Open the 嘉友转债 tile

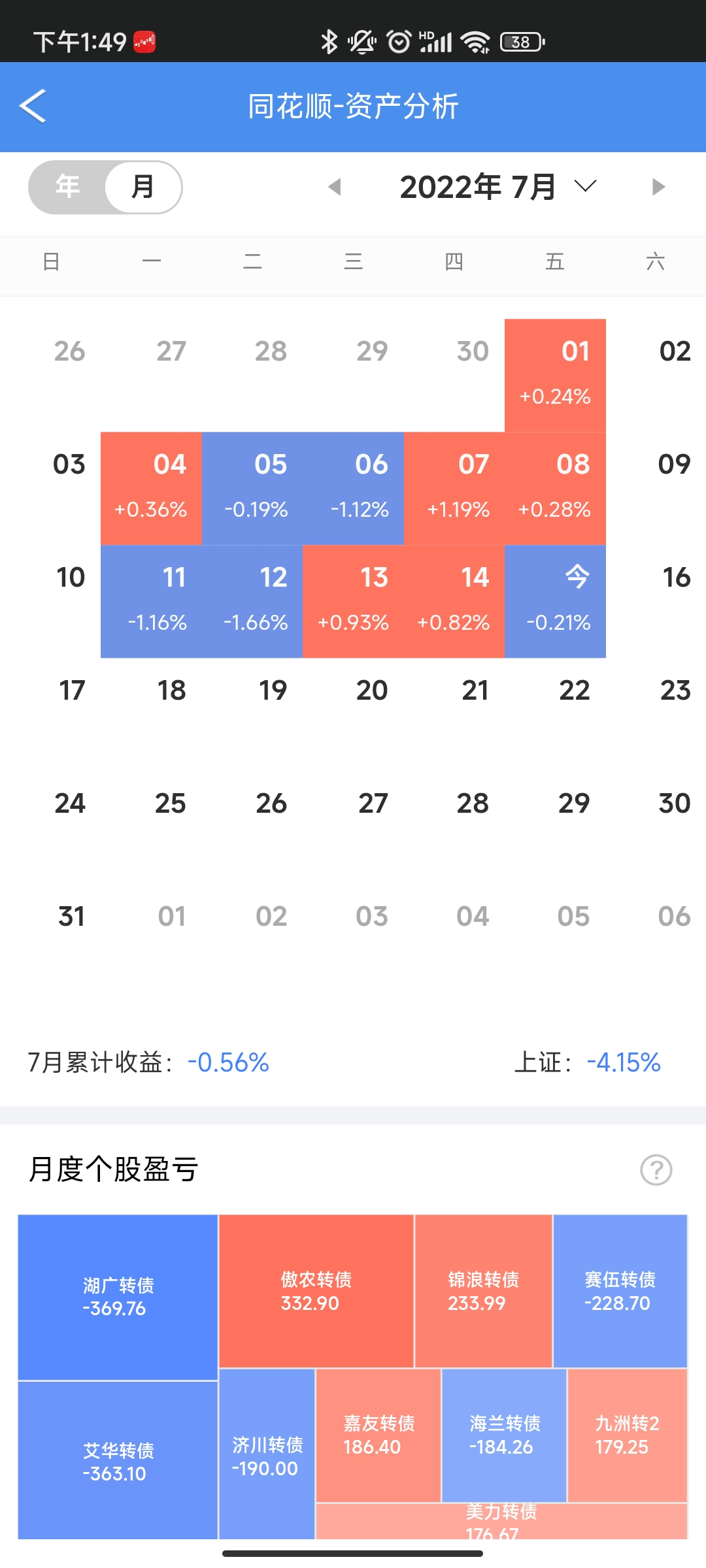coord(378,1435)
